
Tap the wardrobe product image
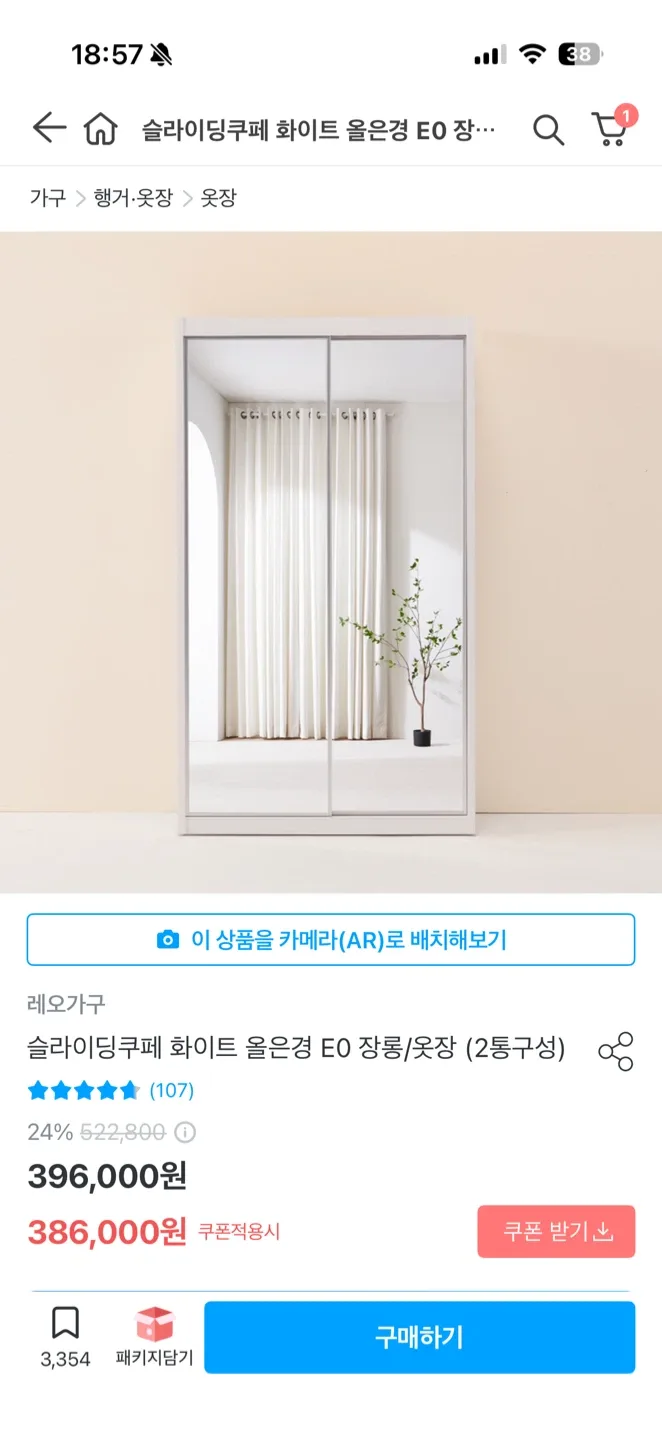pos(330,562)
